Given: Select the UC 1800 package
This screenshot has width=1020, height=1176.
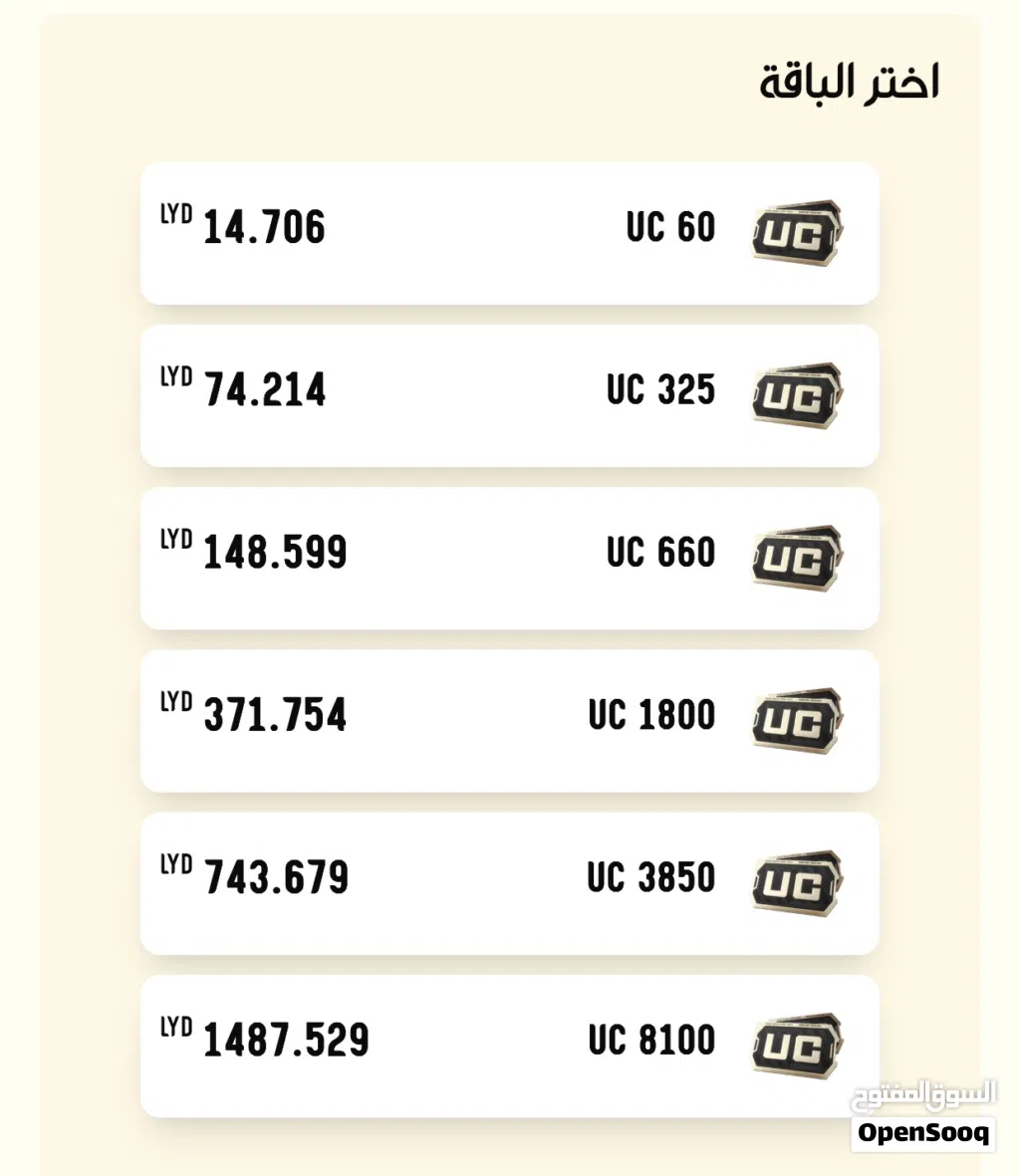Looking at the screenshot, I should click(509, 720).
